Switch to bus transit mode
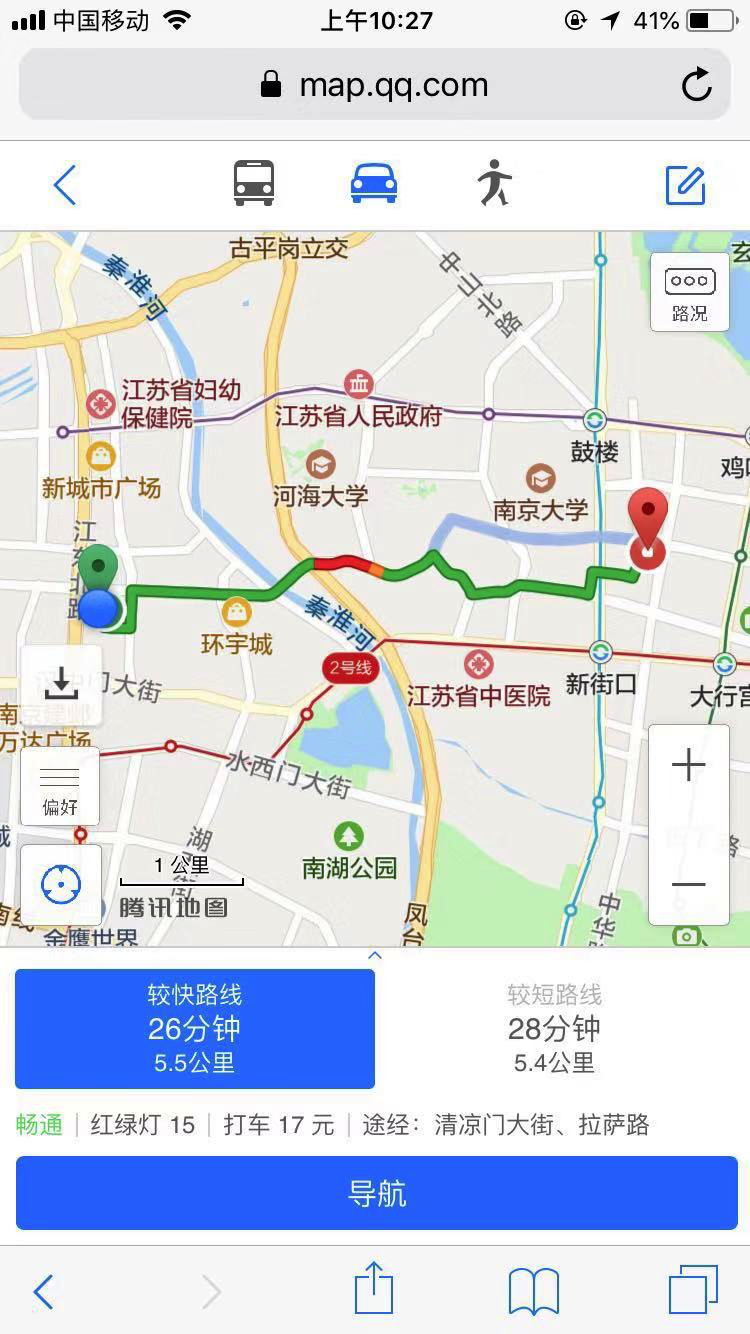Image resolution: width=750 pixels, height=1334 pixels. click(x=254, y=184)
